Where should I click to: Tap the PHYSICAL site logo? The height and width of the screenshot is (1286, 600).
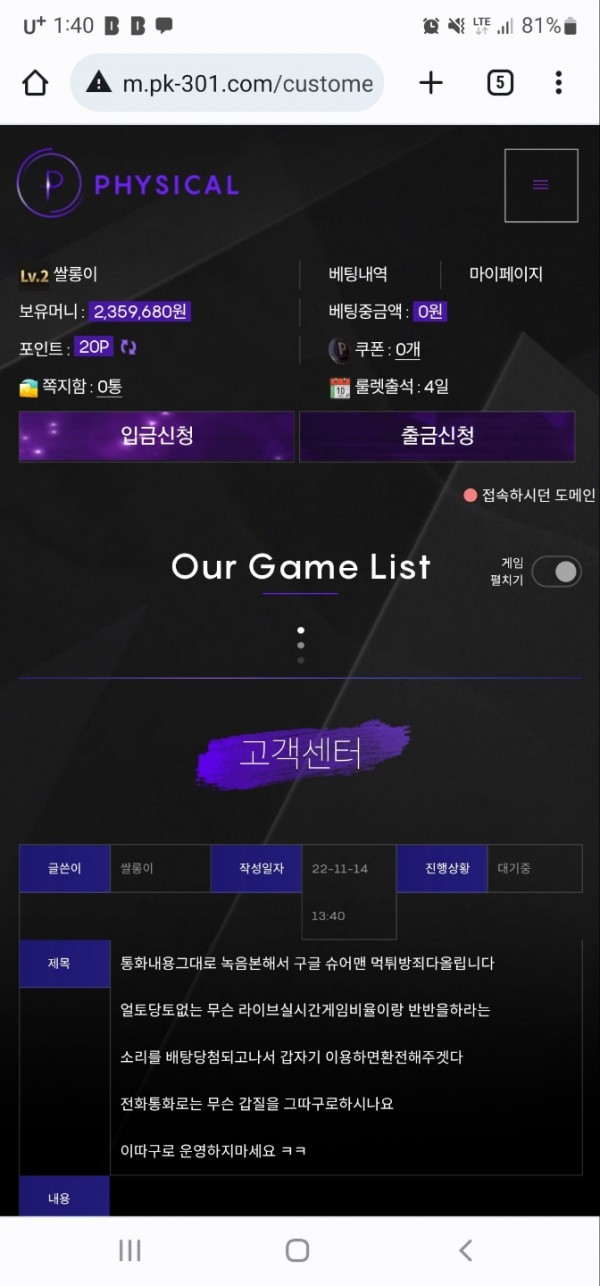(128, 184)
